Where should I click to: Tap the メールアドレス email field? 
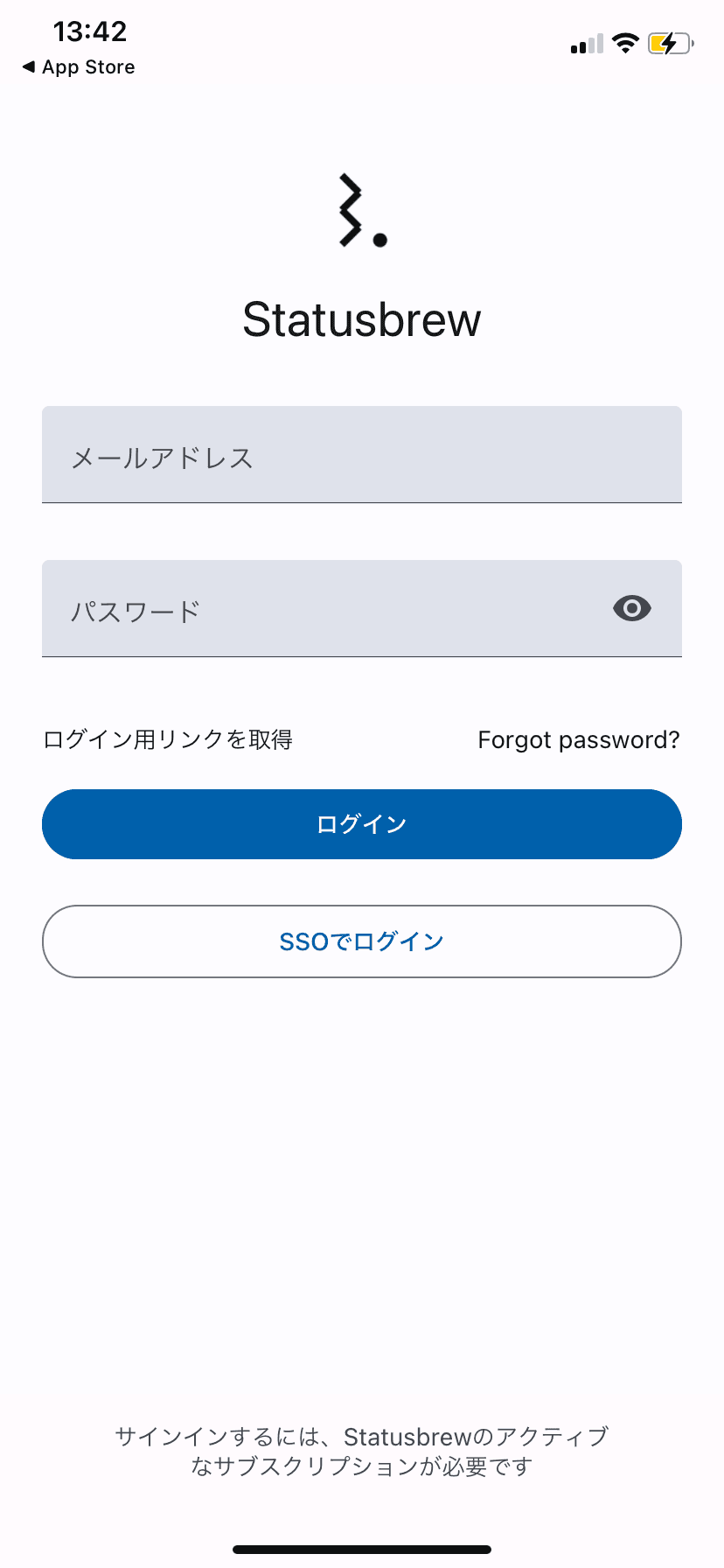coord(361,455)
